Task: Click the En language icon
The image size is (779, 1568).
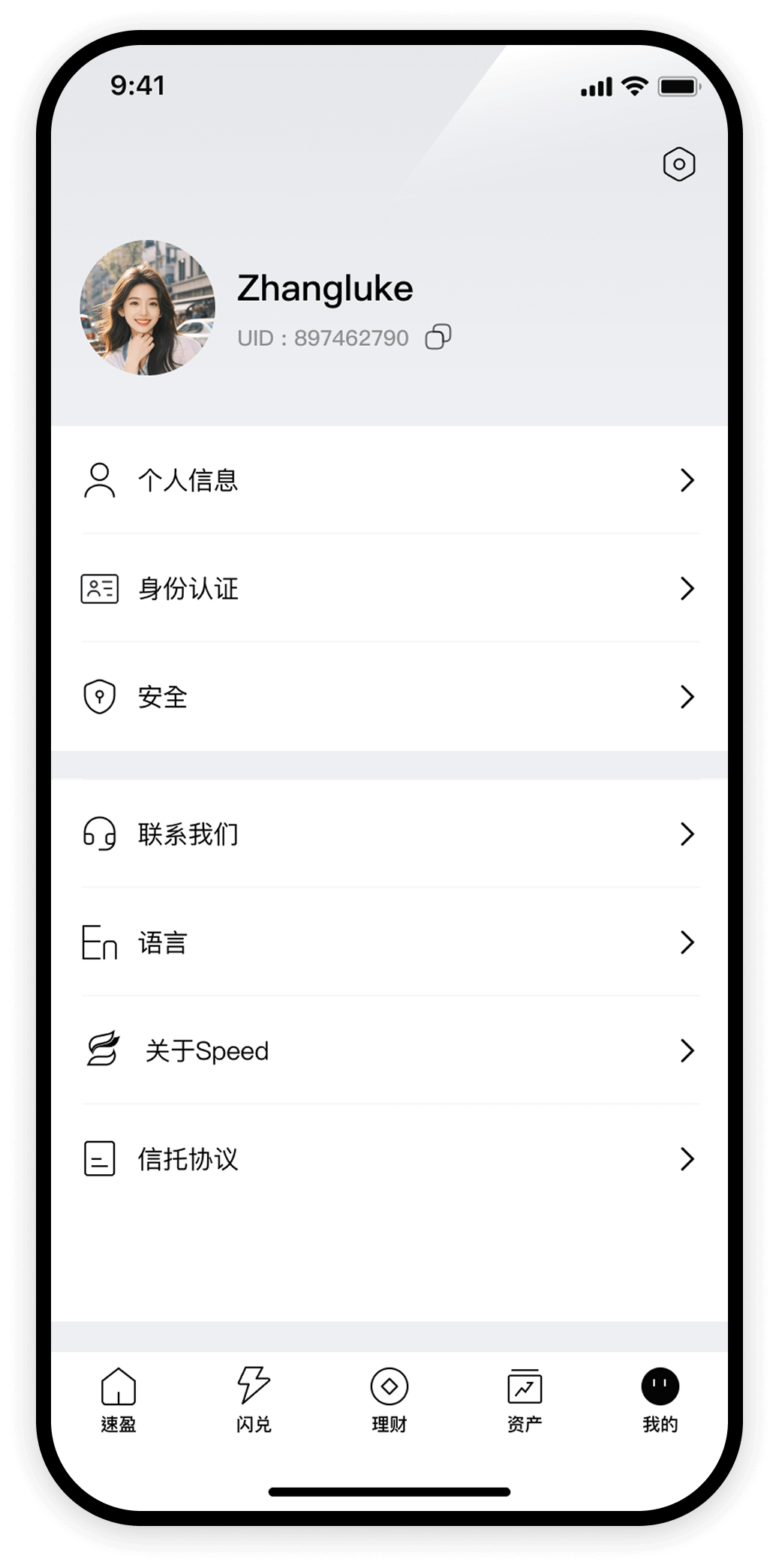Action: click(99, 942)
